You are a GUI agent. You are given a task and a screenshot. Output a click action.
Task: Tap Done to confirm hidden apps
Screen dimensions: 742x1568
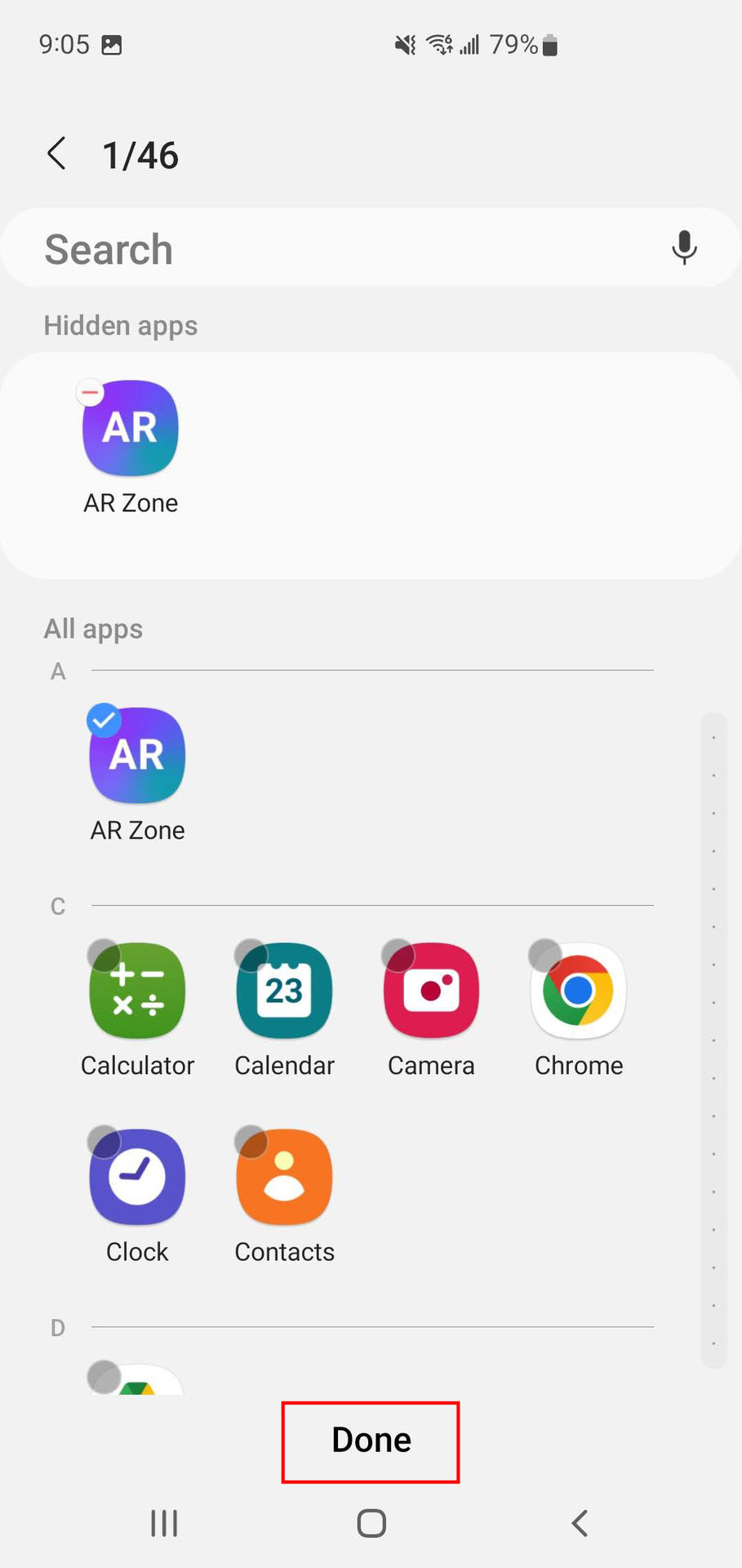pos(371,1441)
